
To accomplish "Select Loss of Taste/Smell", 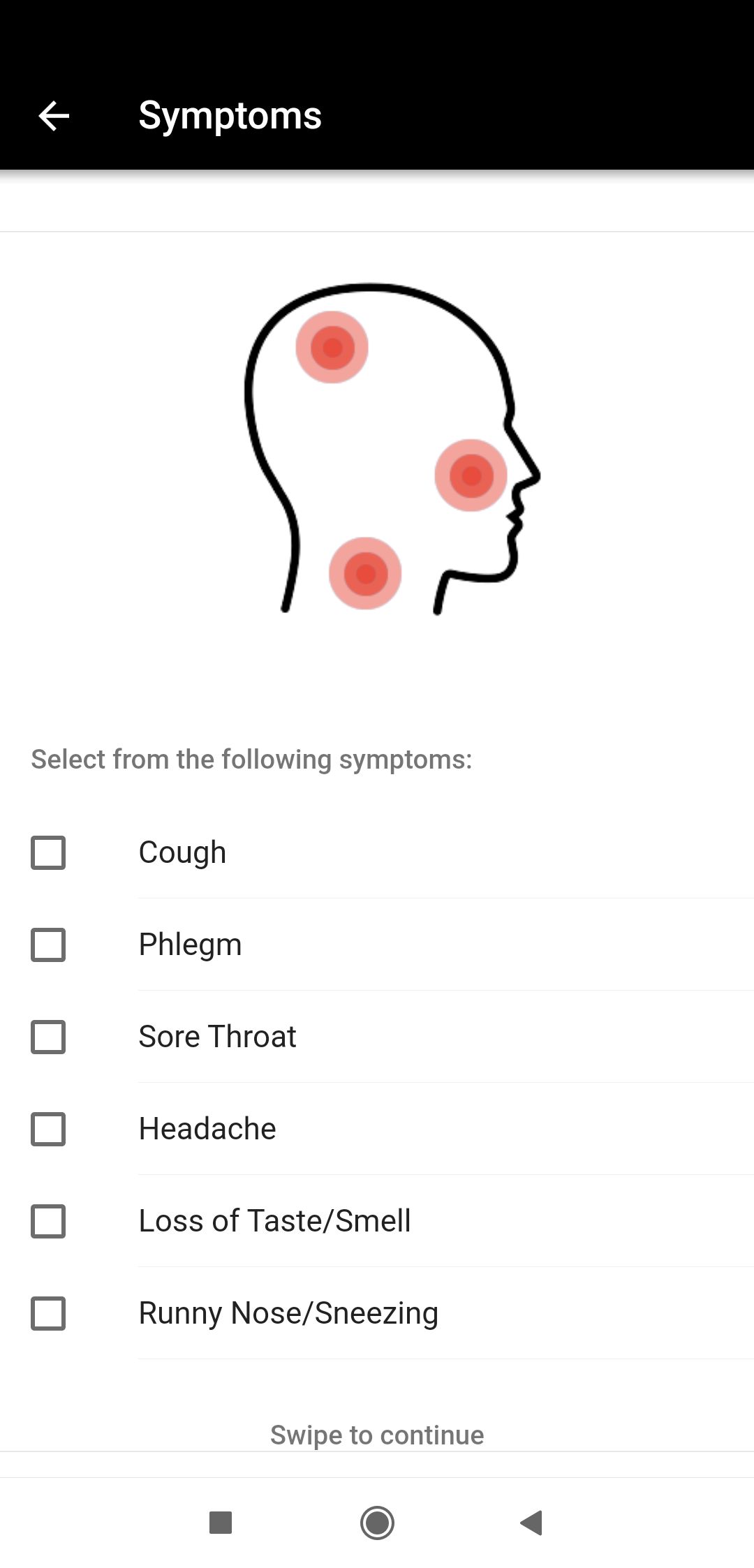I will click(48, 1221).
